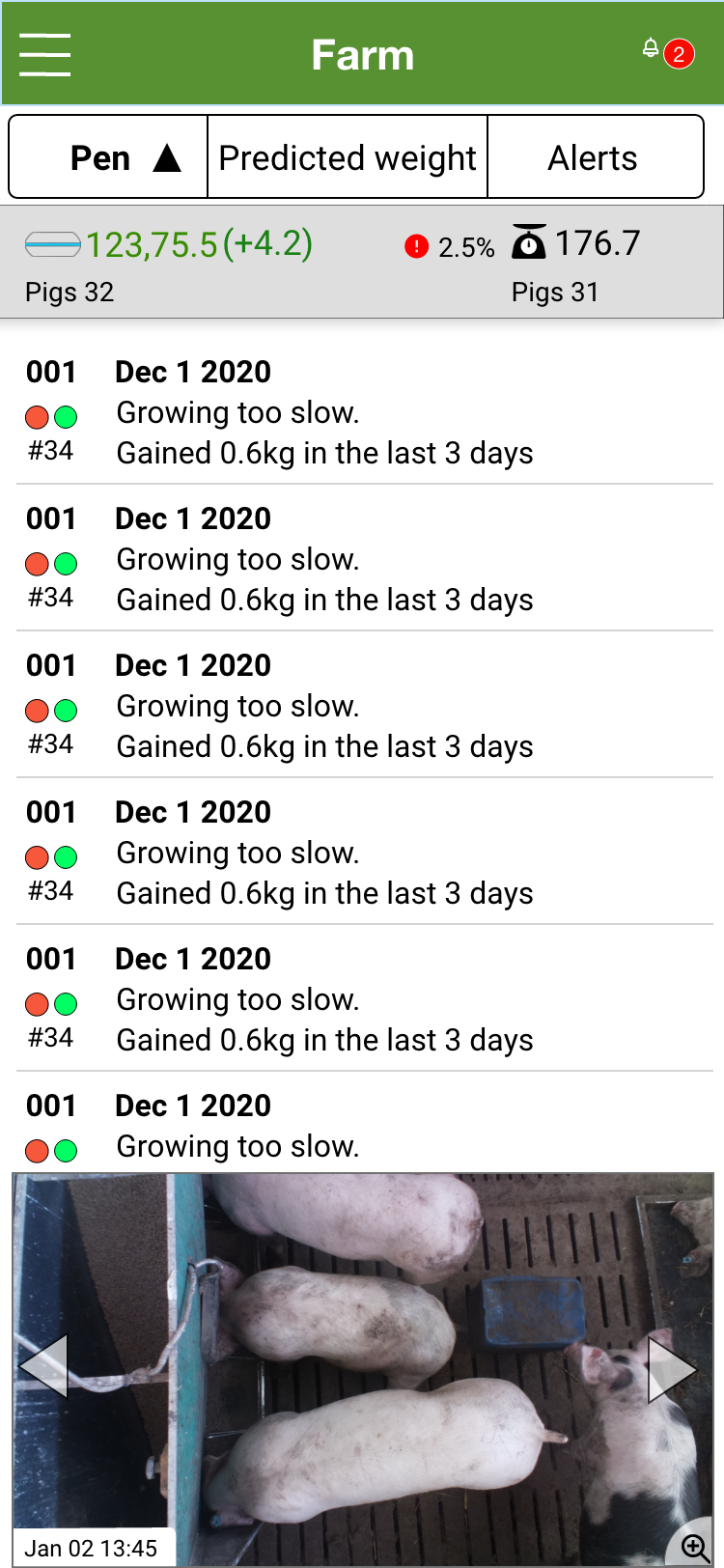The height and width of the screenshot is (1568, 724).
Task: Open the notifications bell
Action: click(x=668, y=52)
